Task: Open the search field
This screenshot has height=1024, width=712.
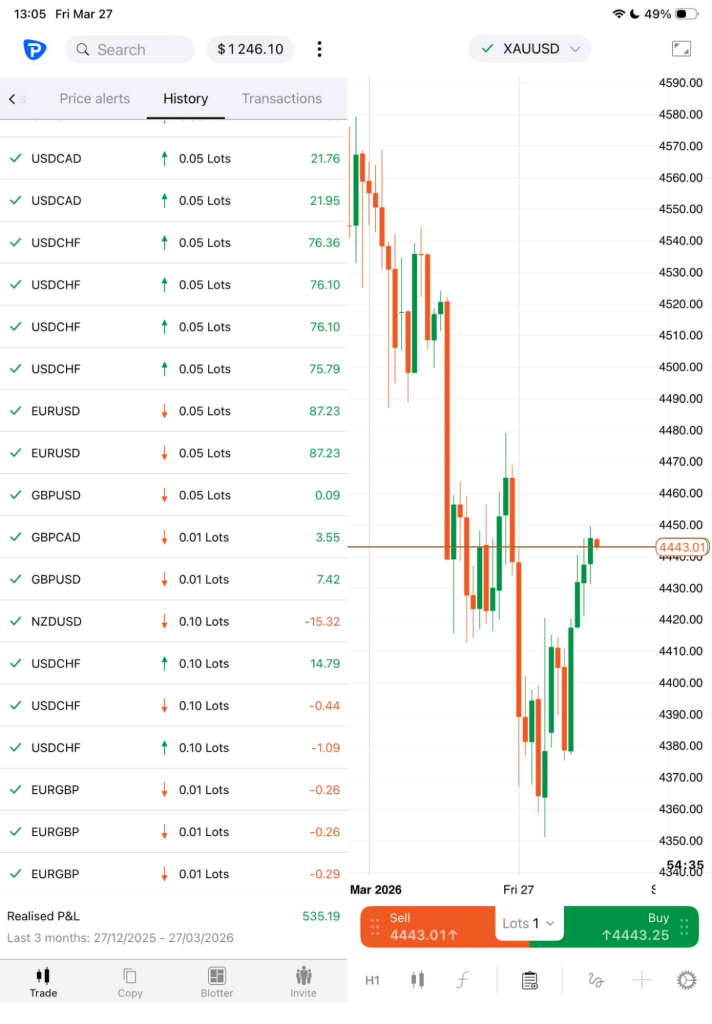Action: click(130, 49)
